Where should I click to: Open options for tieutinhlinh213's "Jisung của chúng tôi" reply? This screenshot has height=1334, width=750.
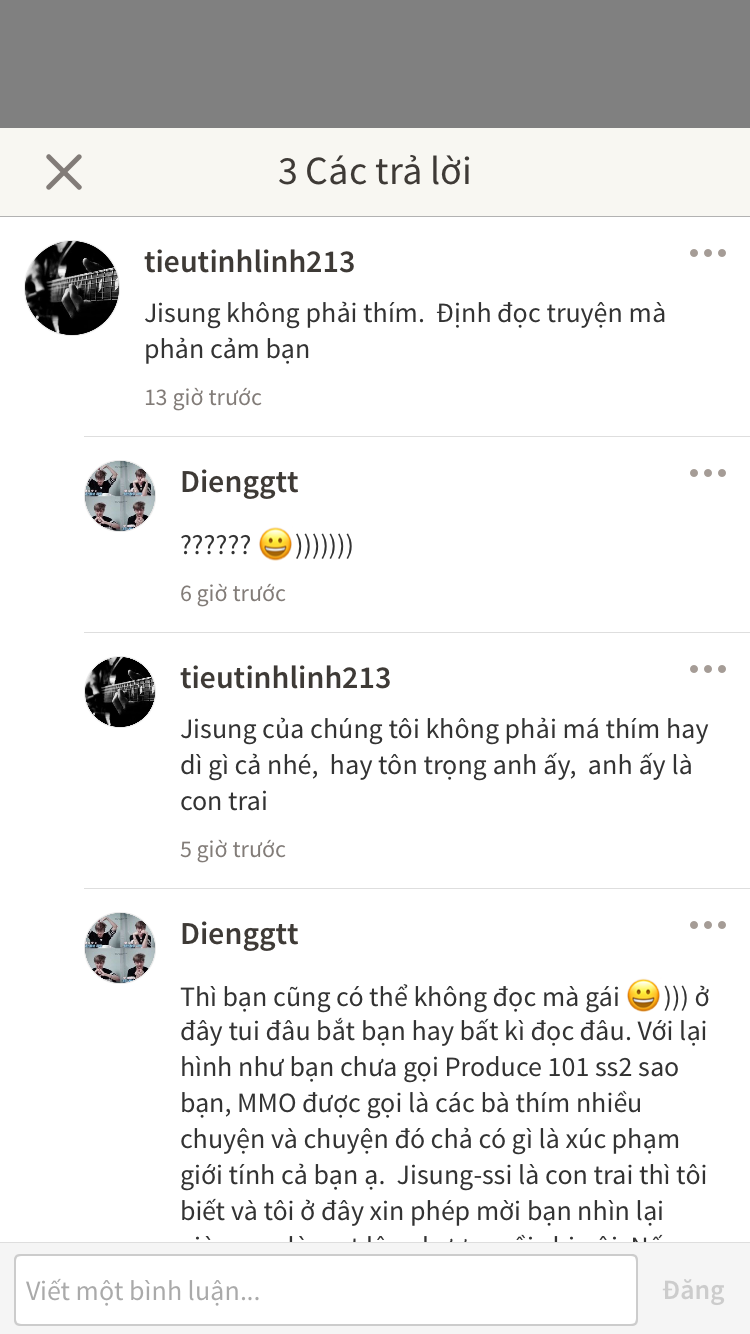point(708,669)
